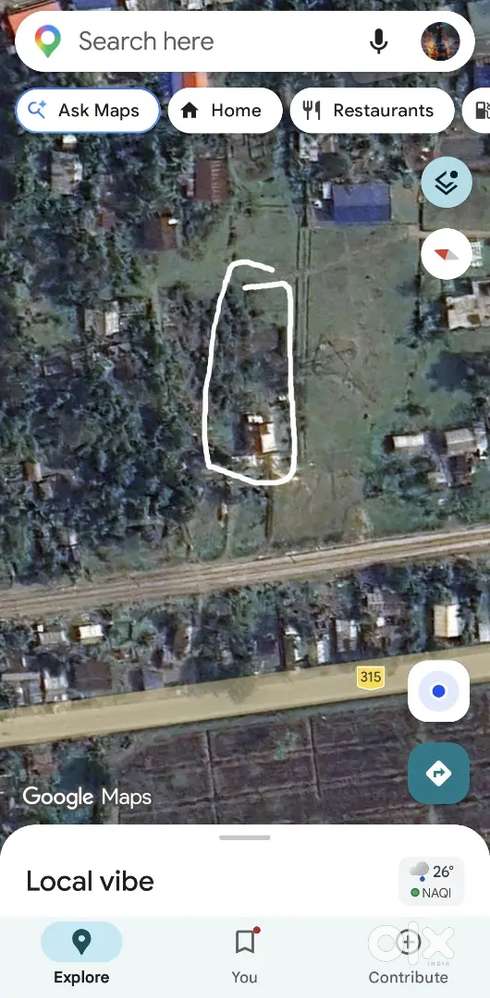490x998 pixels.
Task: Select the Home chip
Action: (x=225, y=111)
